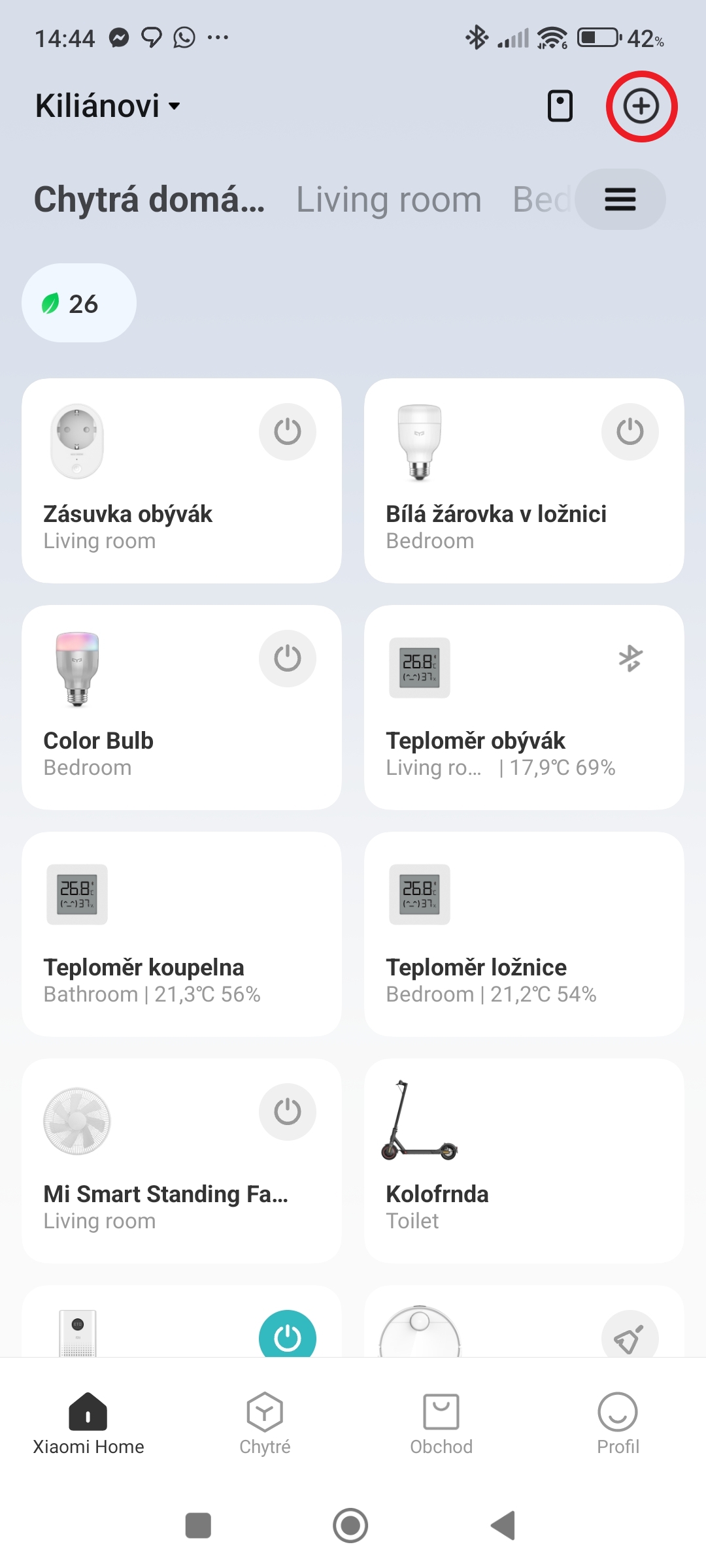Viewport: 706px width, 1568px height.
Task: Add a new device with plus icon
Action: [x=641, y=106]
